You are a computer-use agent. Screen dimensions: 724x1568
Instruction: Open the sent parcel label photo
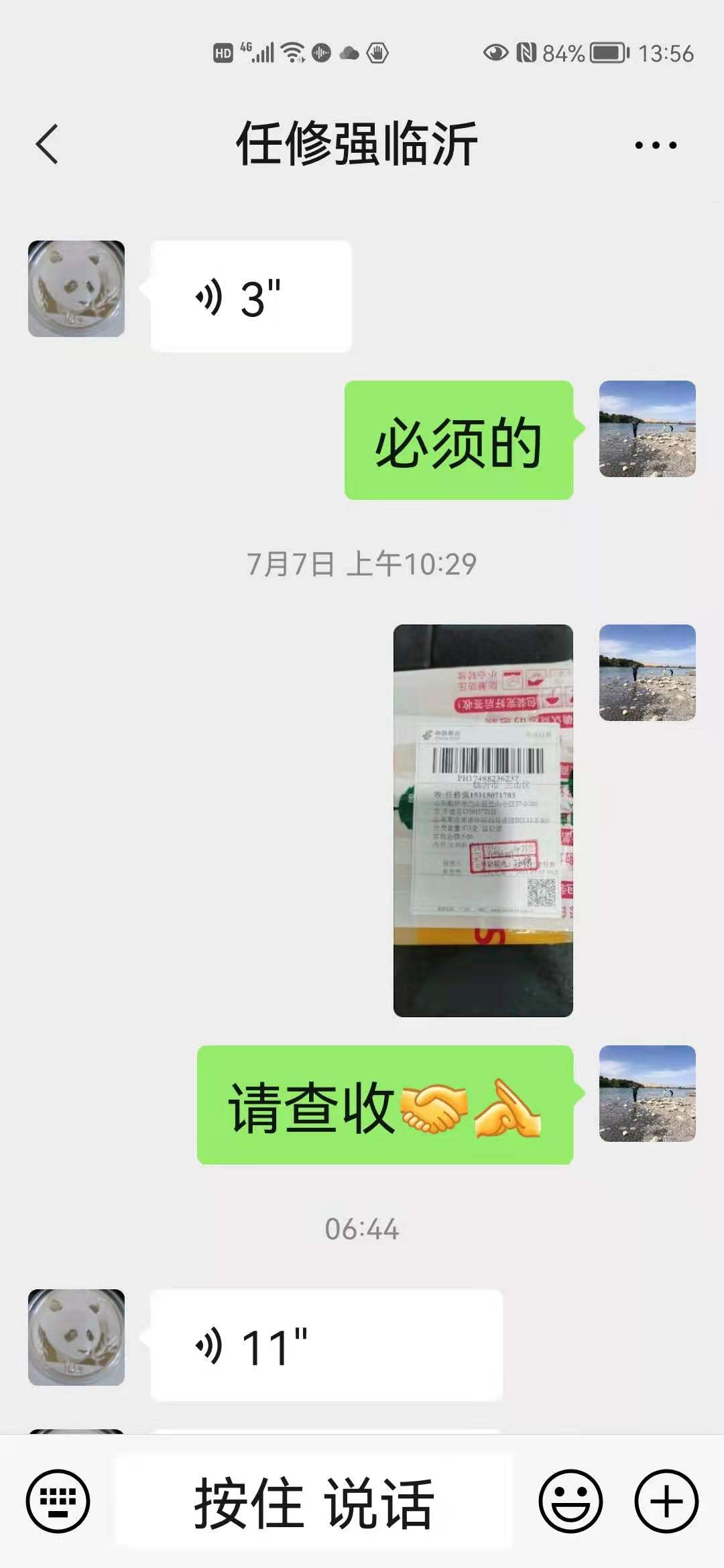coord(483,820)
